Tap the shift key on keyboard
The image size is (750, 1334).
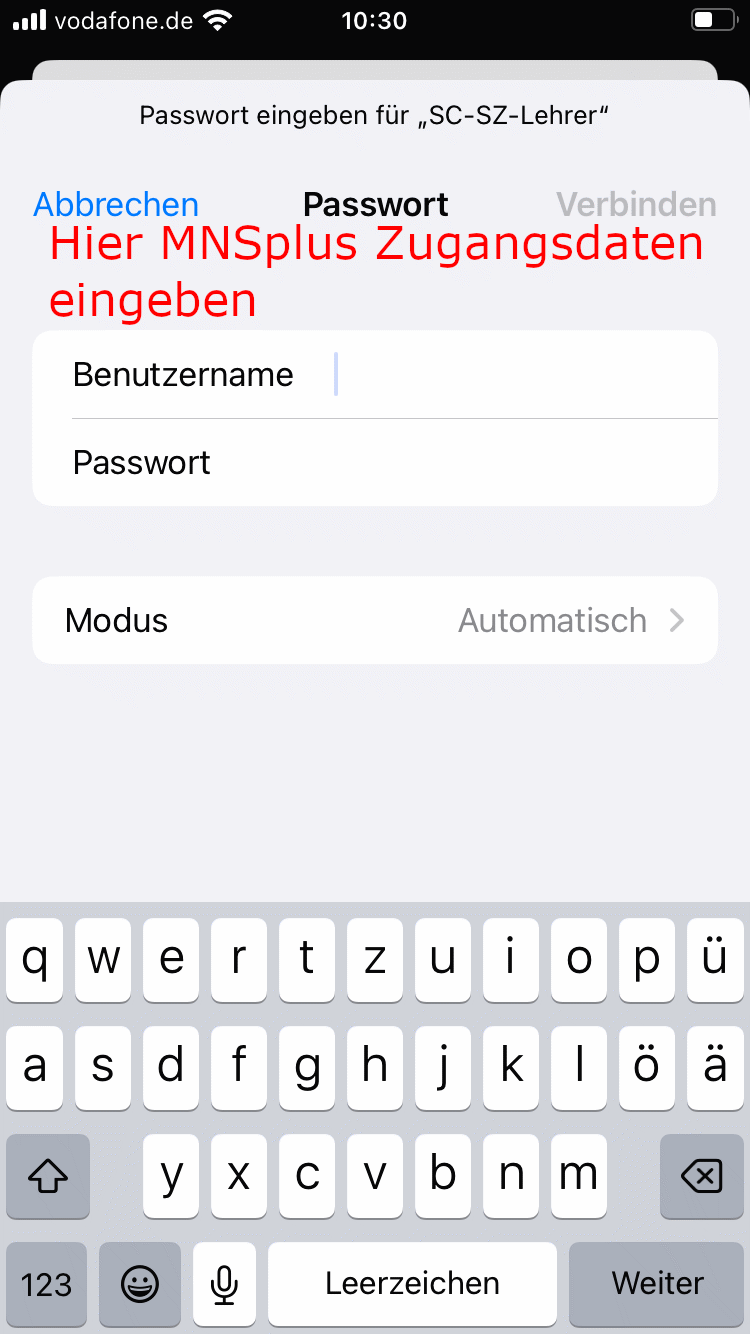click(x=47, y=1176)
